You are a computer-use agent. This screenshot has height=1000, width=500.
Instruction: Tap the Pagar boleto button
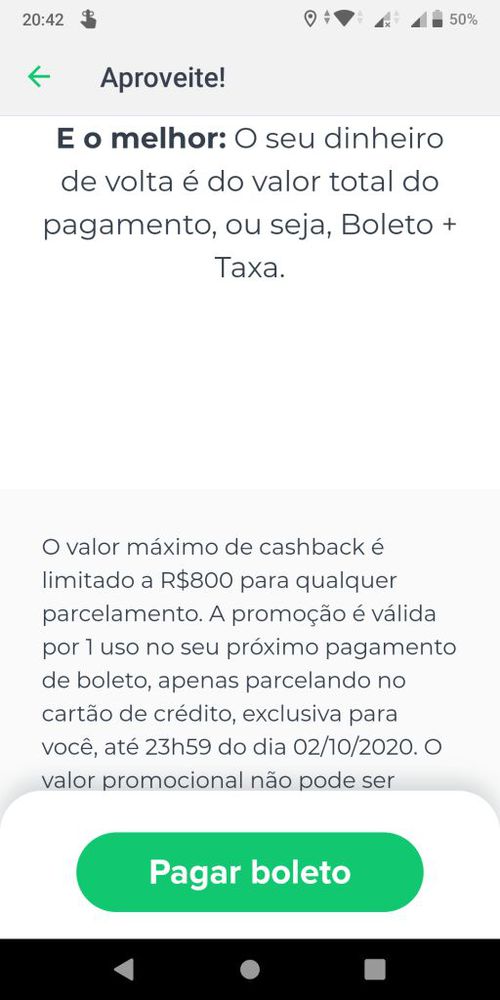pyautogui.click(x=250, y=872)
